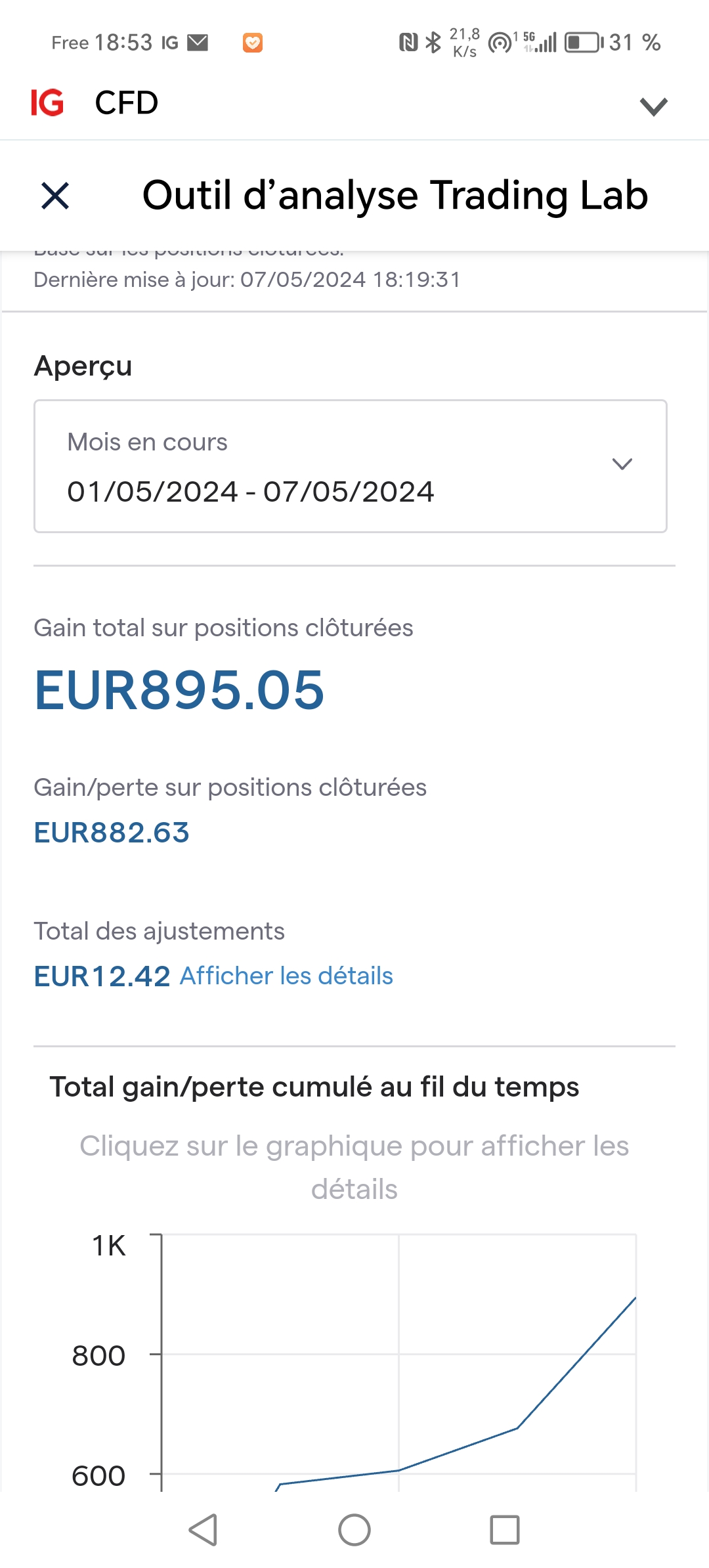
Task: Open the Mois en cours period dropdown
Action: pyautogui.click(x=351, y=466)
